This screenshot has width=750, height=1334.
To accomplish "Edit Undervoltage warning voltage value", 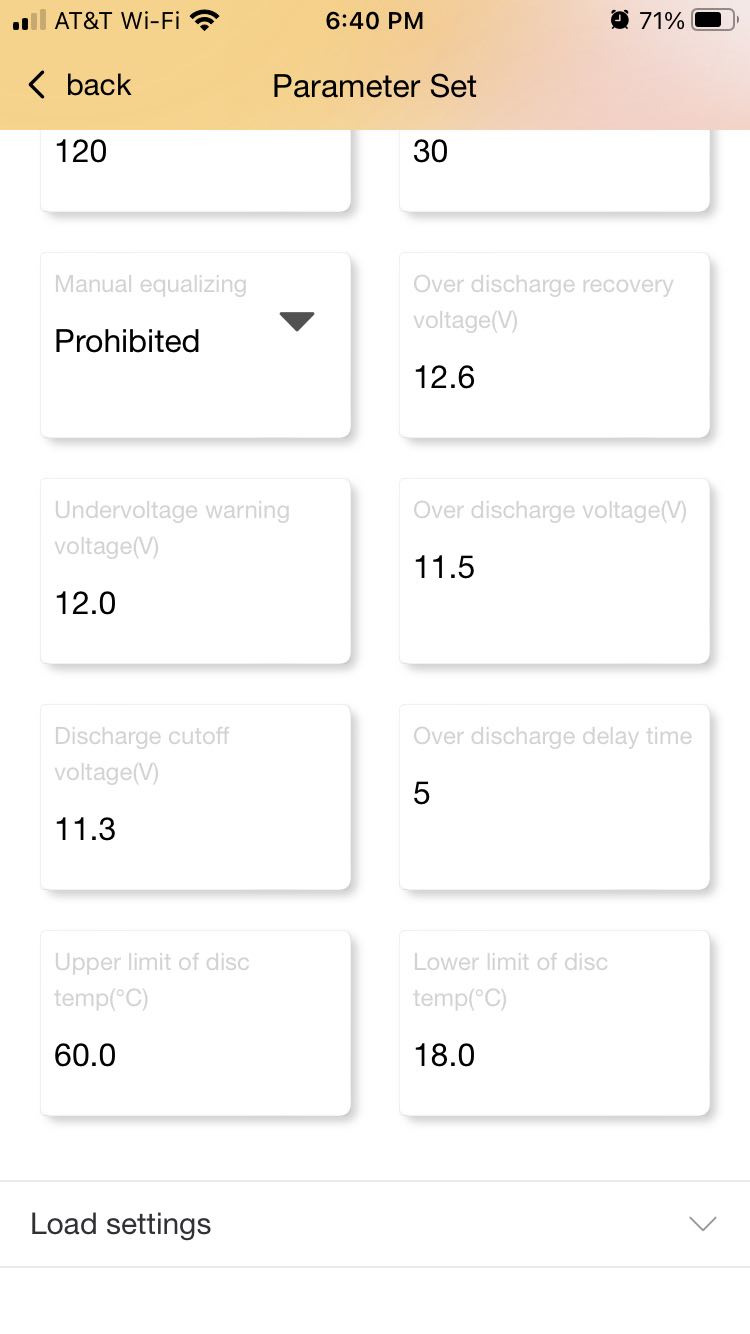I will [x=195, y=603].
